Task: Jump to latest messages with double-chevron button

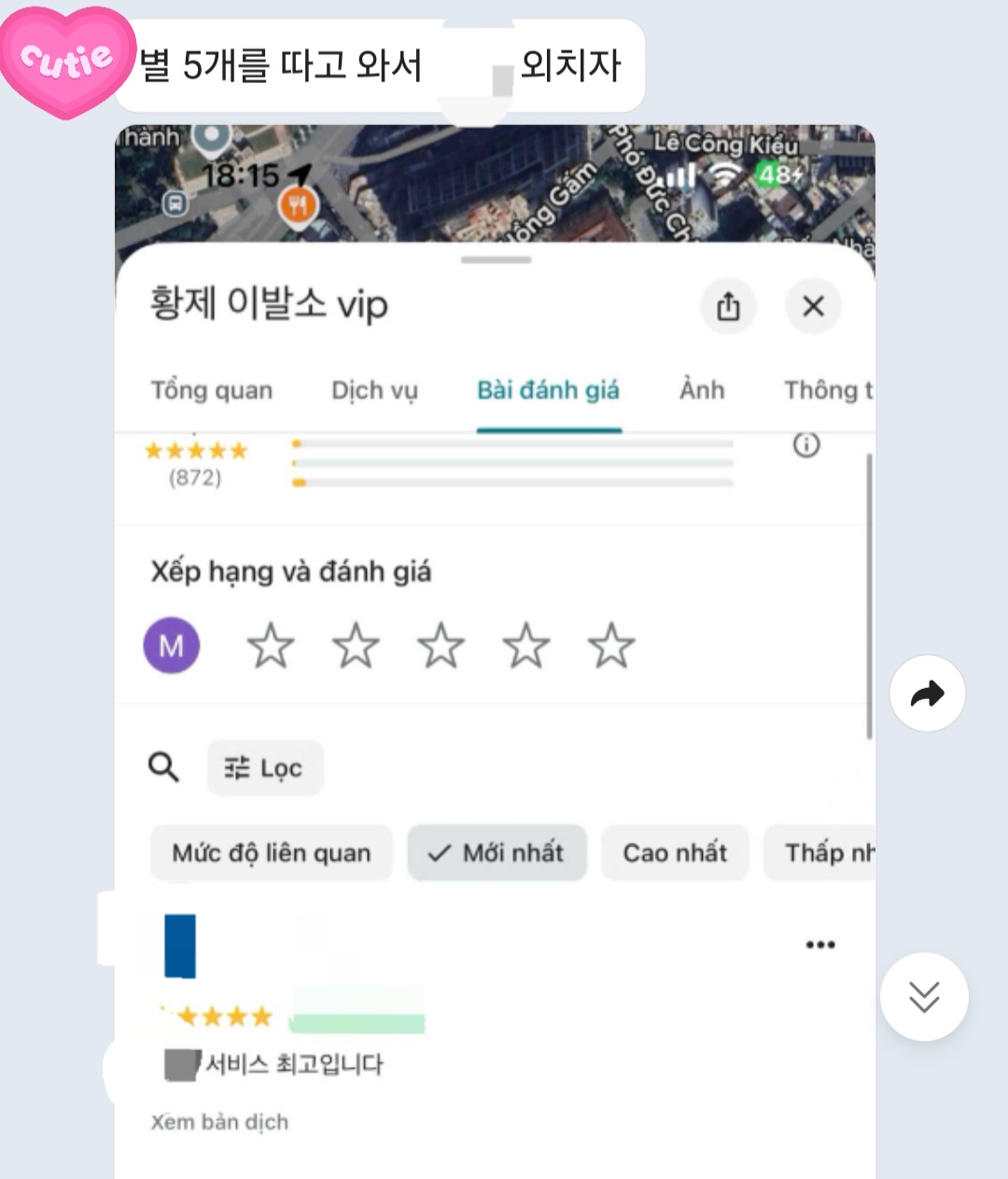Action: [924, 997]
